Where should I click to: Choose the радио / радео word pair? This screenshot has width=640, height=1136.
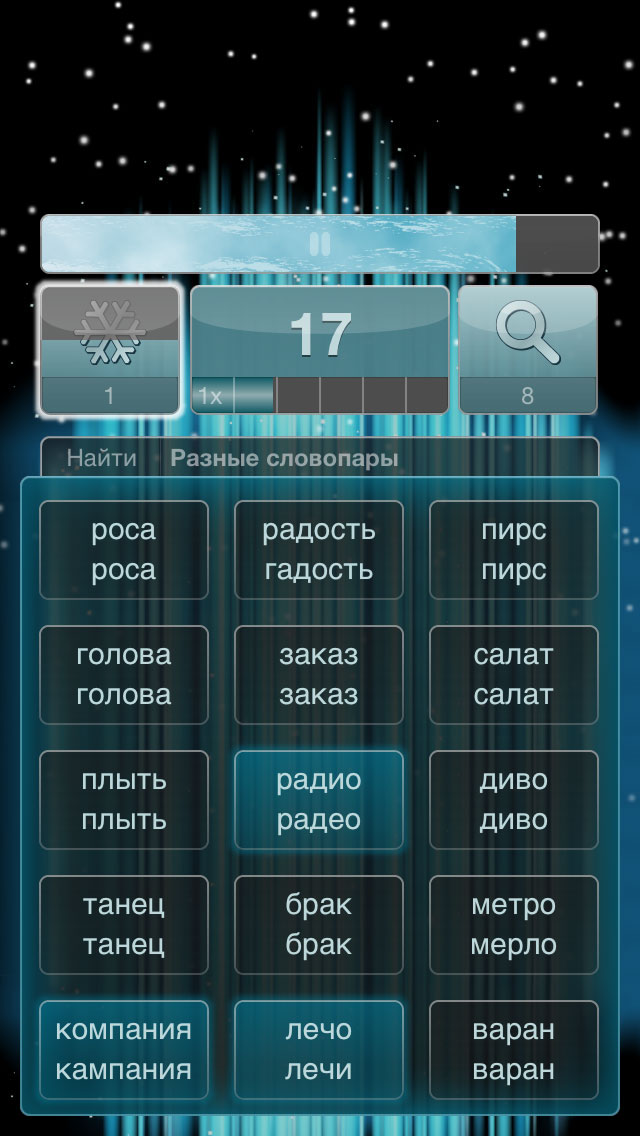click(x=319, y=800)
